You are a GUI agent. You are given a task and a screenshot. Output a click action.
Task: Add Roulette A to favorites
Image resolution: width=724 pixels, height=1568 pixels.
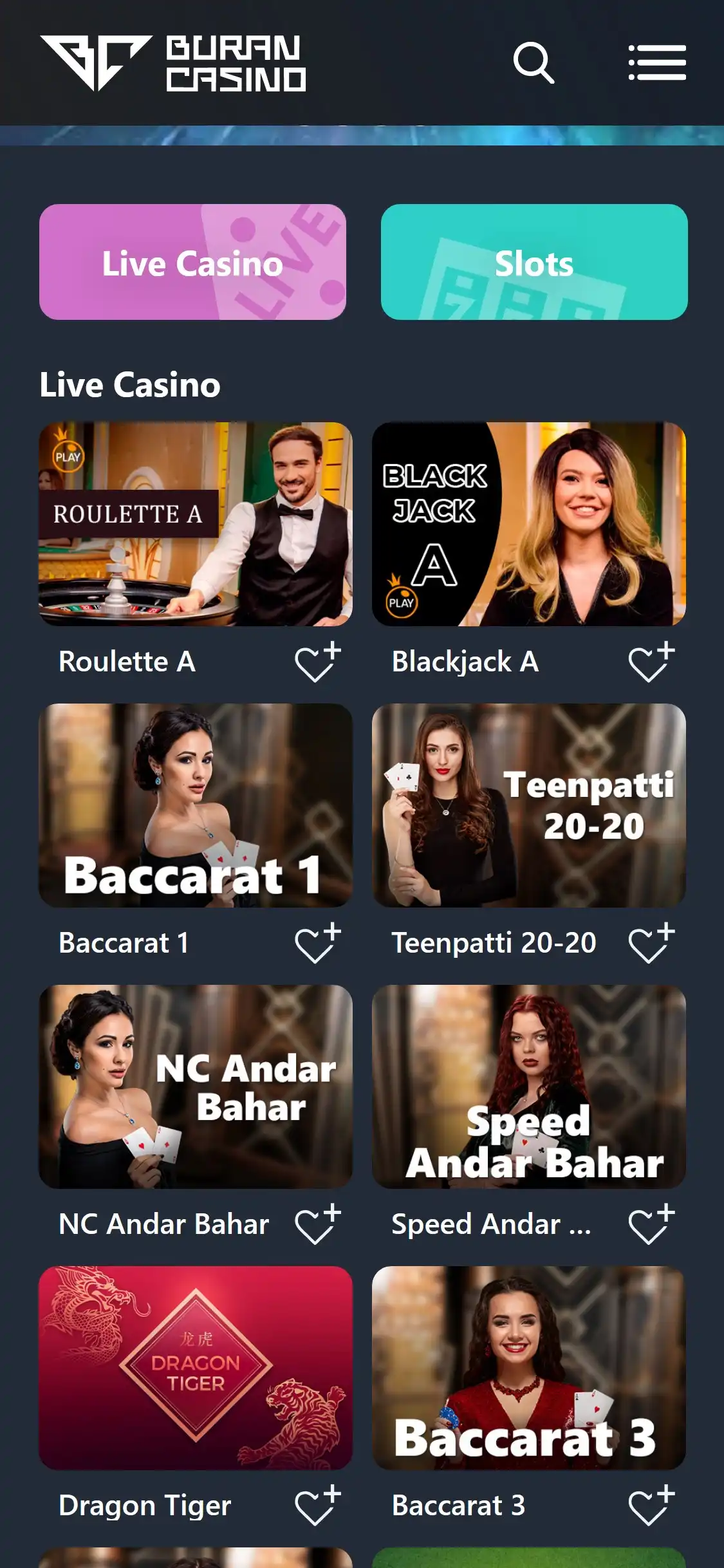pyautogui.click(x=317, y=662)
